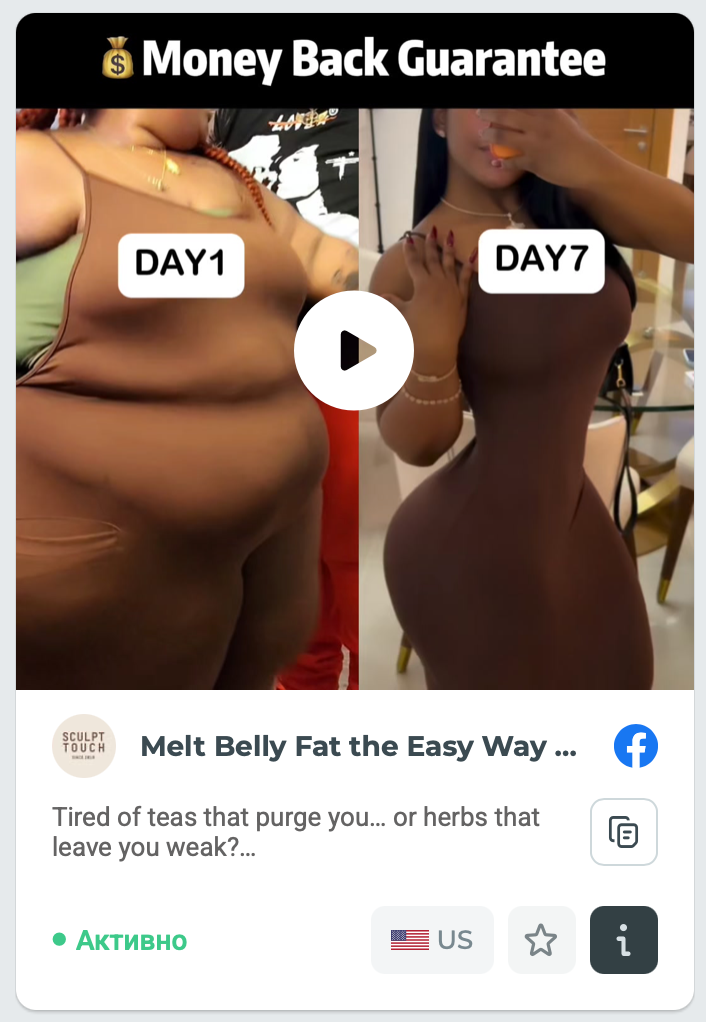Tap the Facebook platform icon
This screenshot has width=706, height=1022.
pyautogui.click(x=635, y=747)
